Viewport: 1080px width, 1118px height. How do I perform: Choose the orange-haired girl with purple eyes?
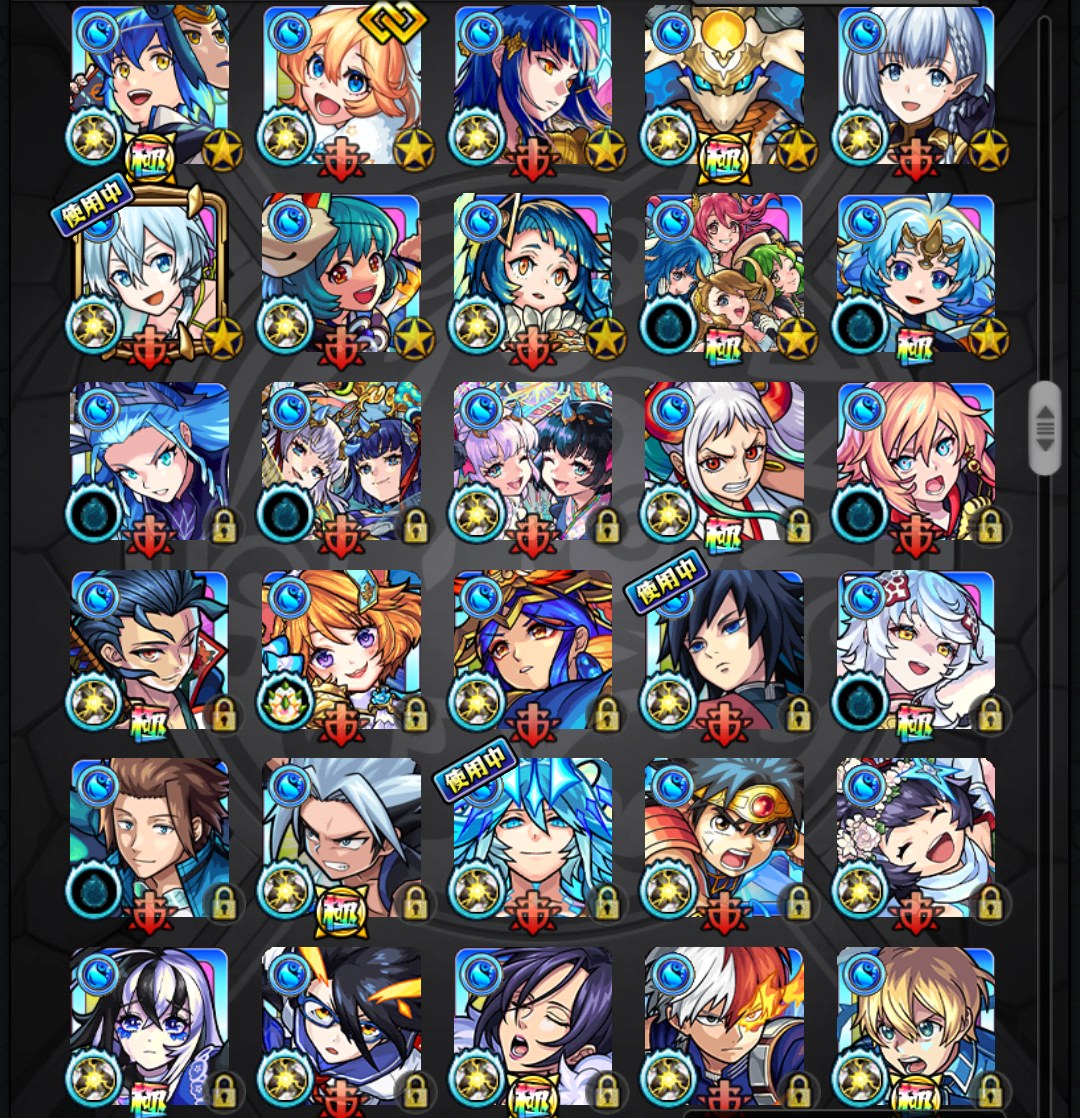point(341,650)
